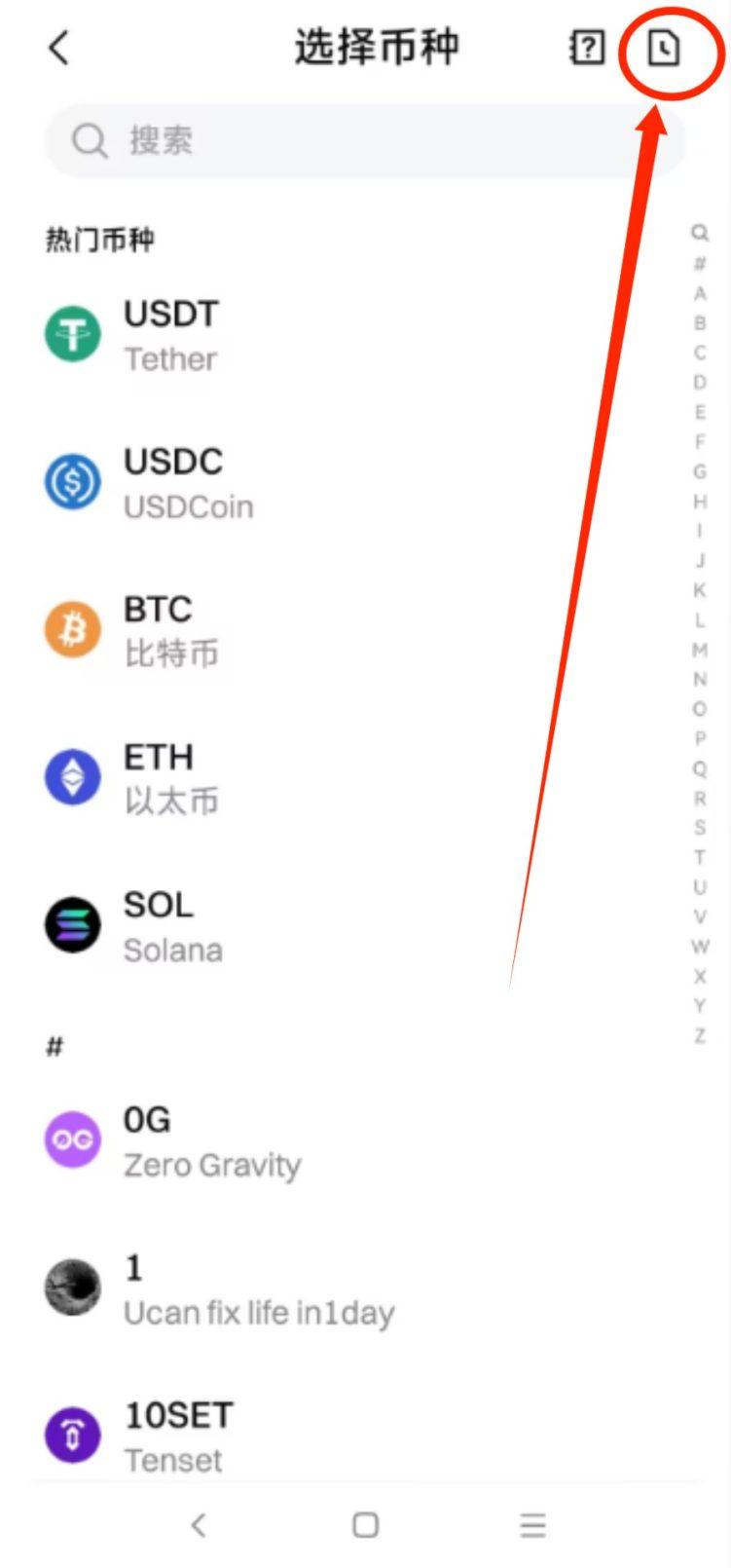Choose USDC USDCoin
The height and width of the screenshot is (1568, 731).
point(188,483)
